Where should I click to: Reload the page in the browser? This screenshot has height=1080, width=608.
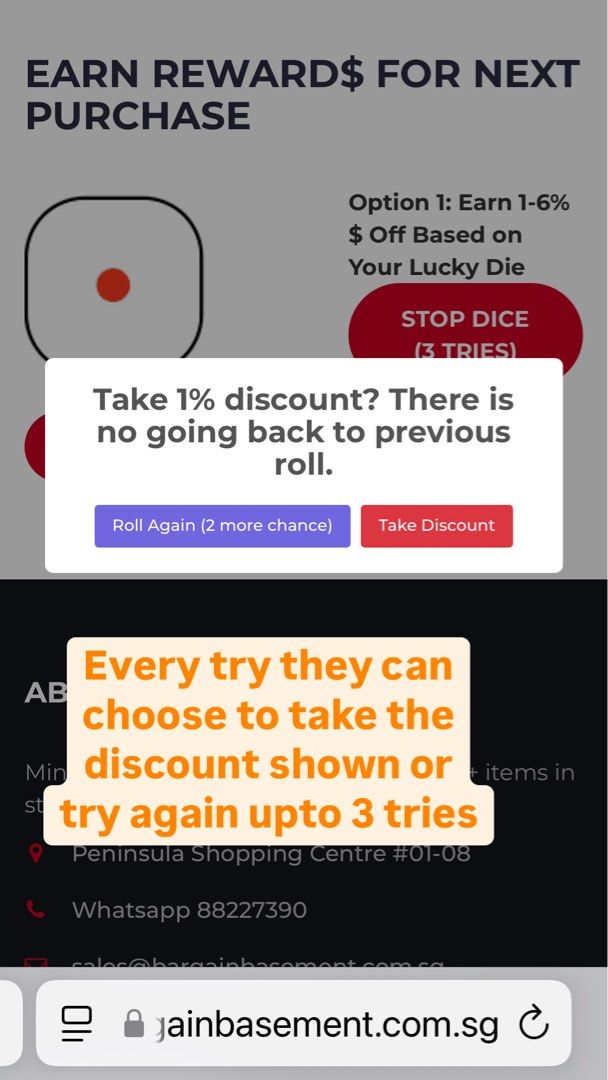pyautogui.click(x=534, y=1023)
